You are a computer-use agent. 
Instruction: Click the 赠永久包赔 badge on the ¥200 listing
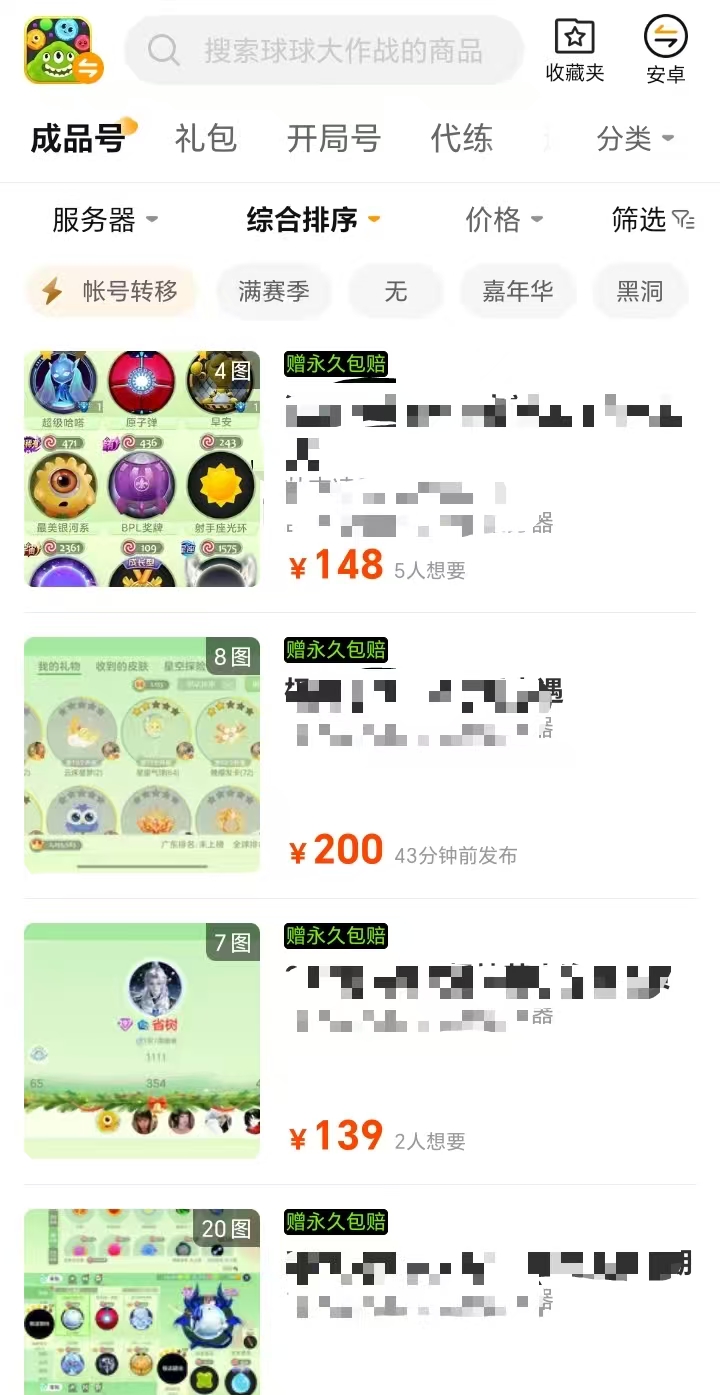coord(335,650)
